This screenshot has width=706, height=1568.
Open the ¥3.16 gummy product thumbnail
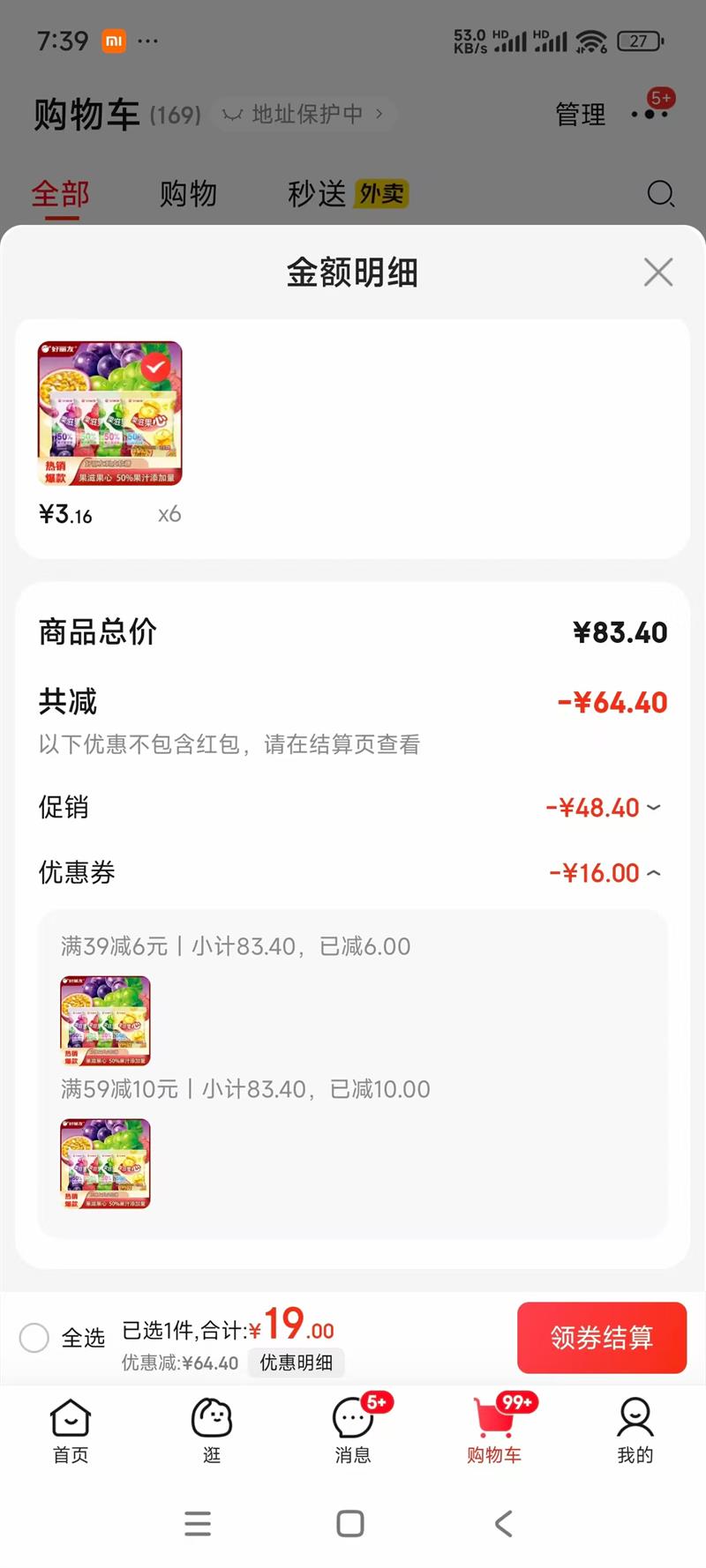(109, 414)
